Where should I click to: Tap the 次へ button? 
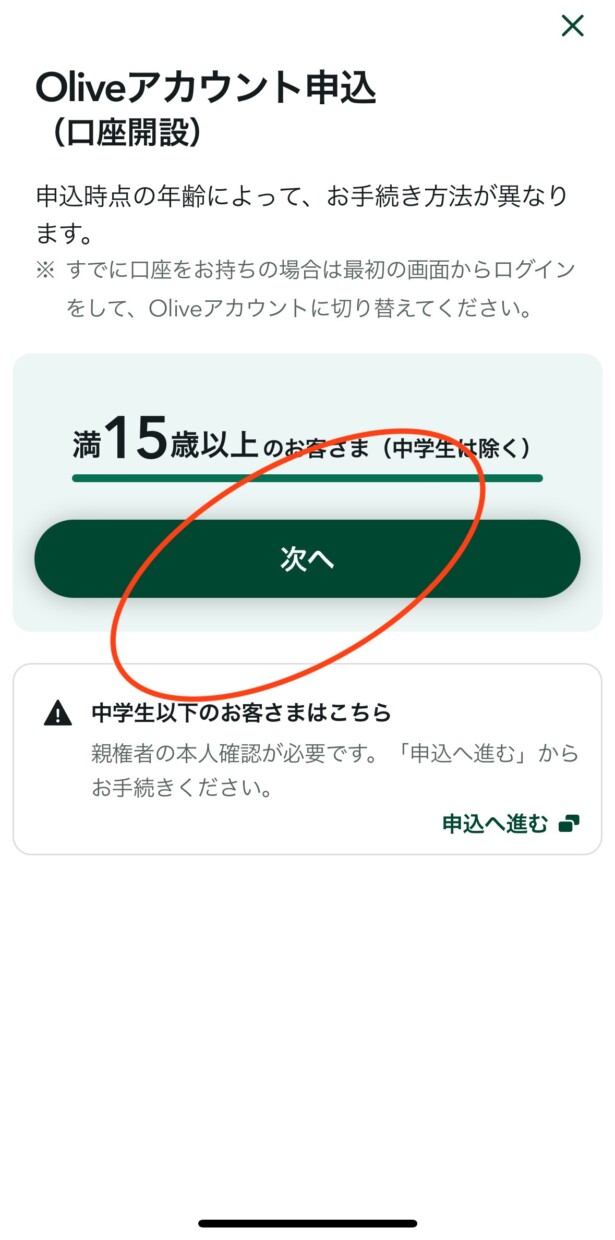point(307,560)
